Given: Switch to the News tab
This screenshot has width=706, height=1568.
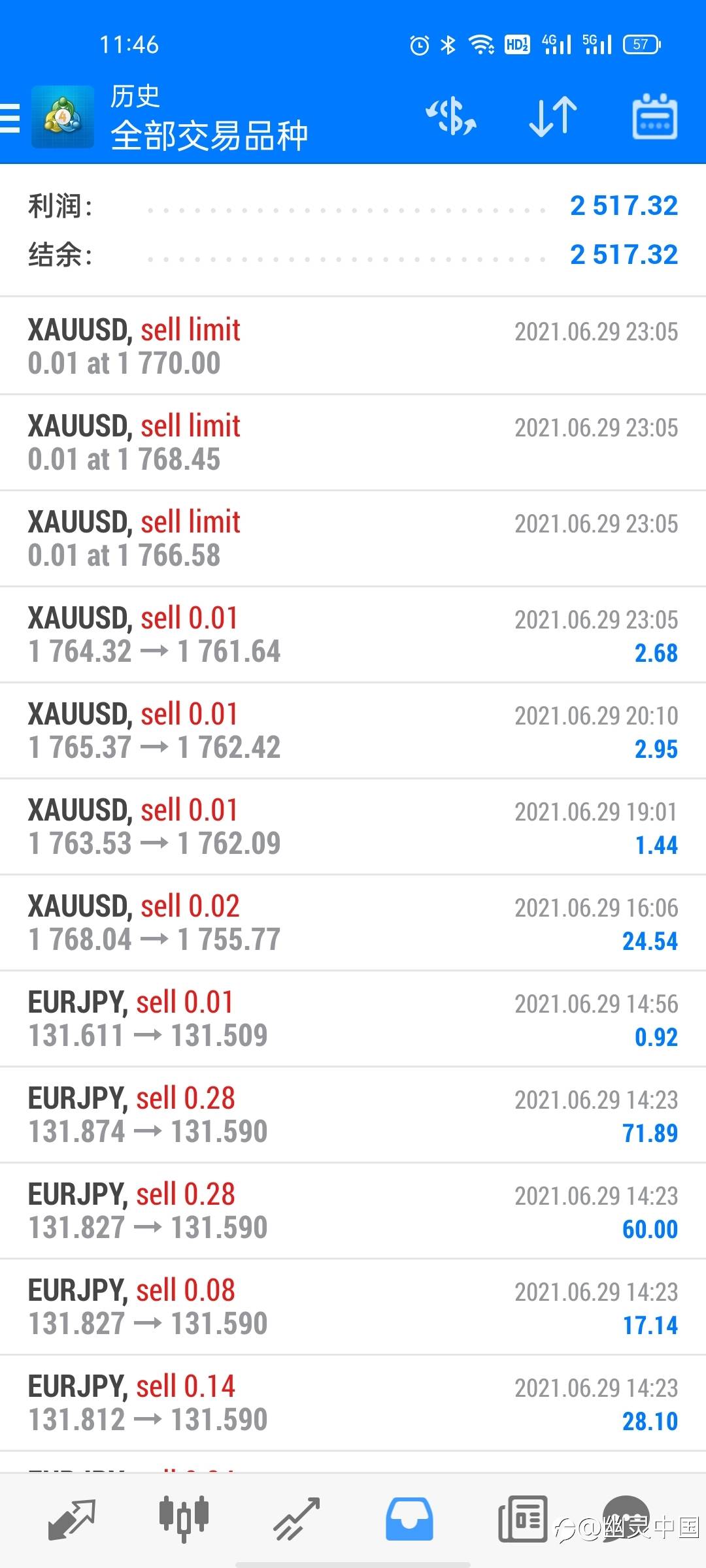Looking at the screenshot, I should [x=522, y=1518].
